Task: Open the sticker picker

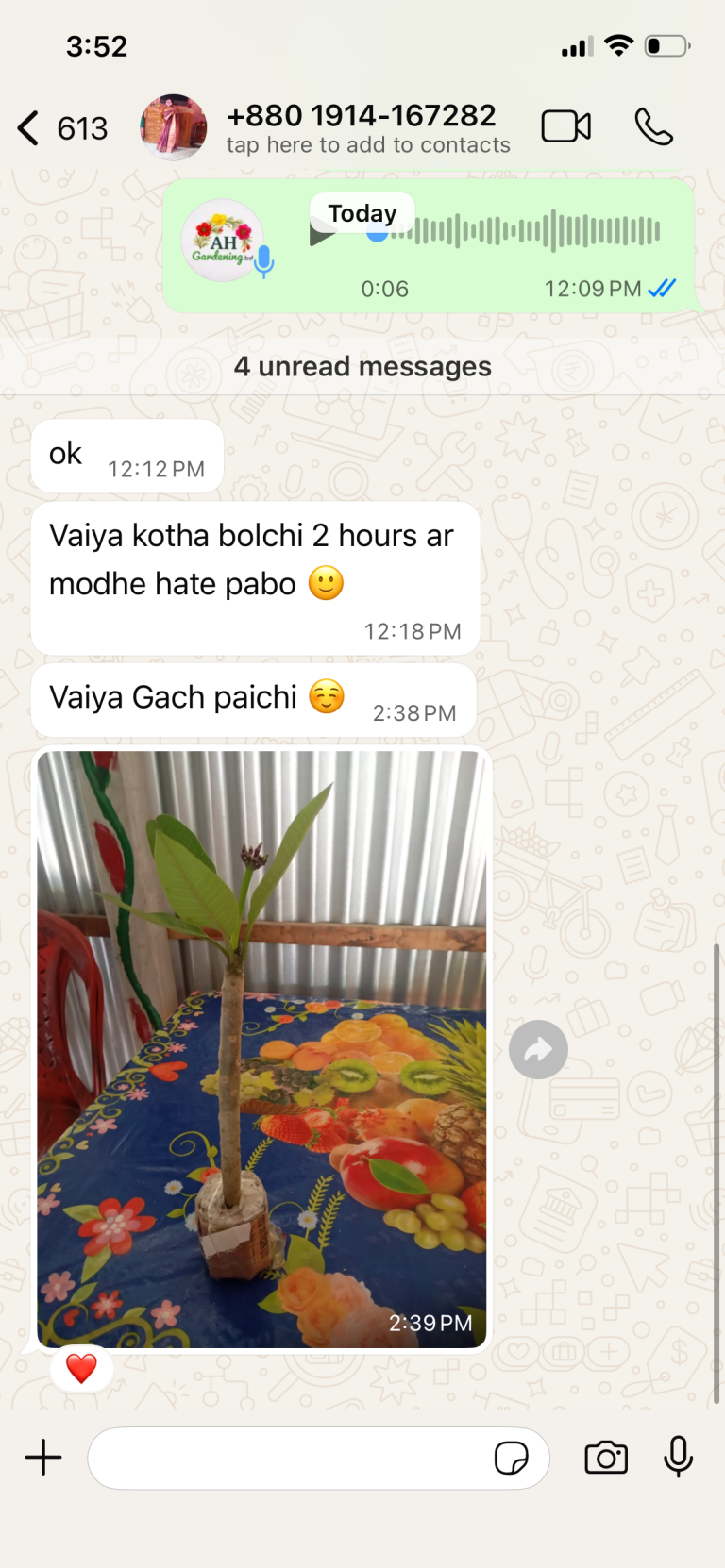Action: 511,1458
